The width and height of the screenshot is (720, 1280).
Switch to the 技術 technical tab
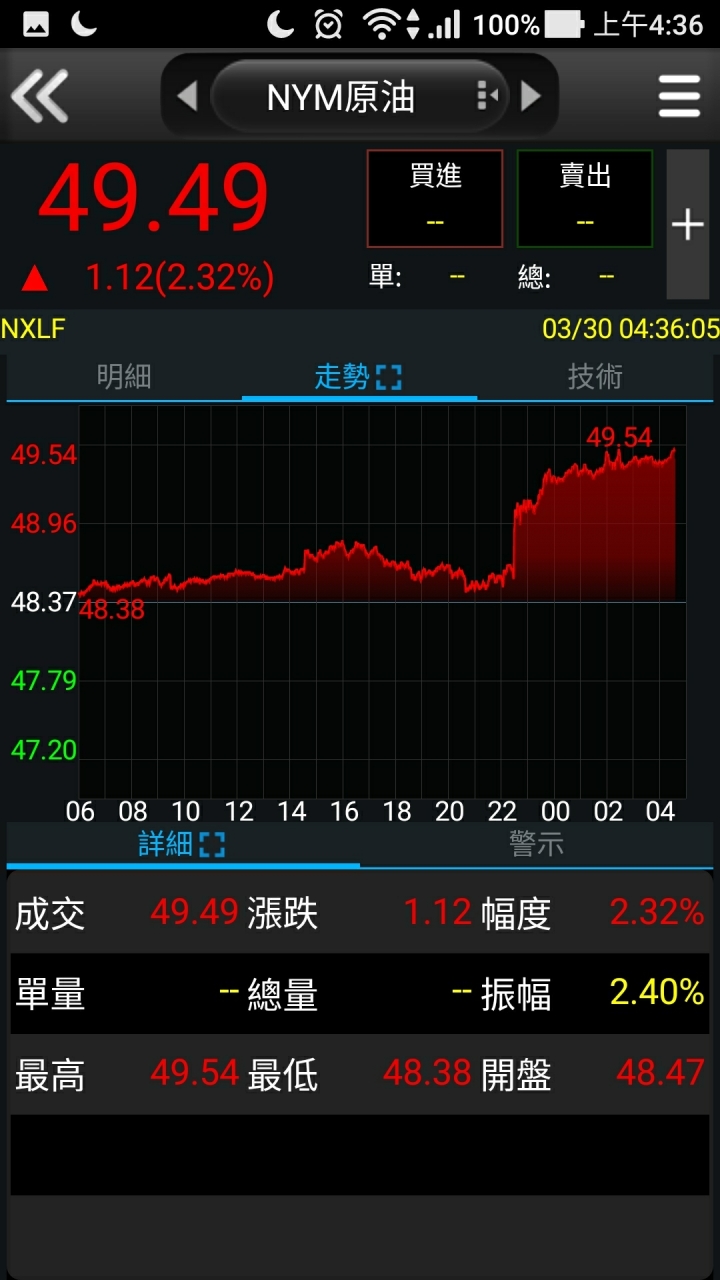[595, 377]
